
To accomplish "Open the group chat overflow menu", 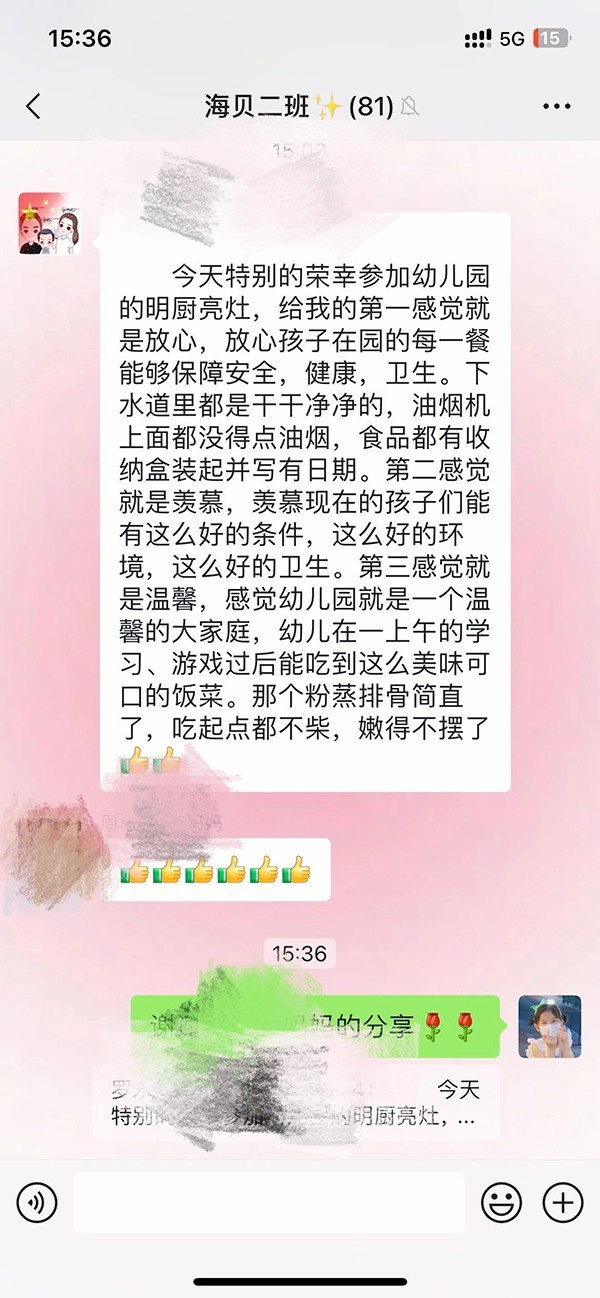I will tap(556, 107).
